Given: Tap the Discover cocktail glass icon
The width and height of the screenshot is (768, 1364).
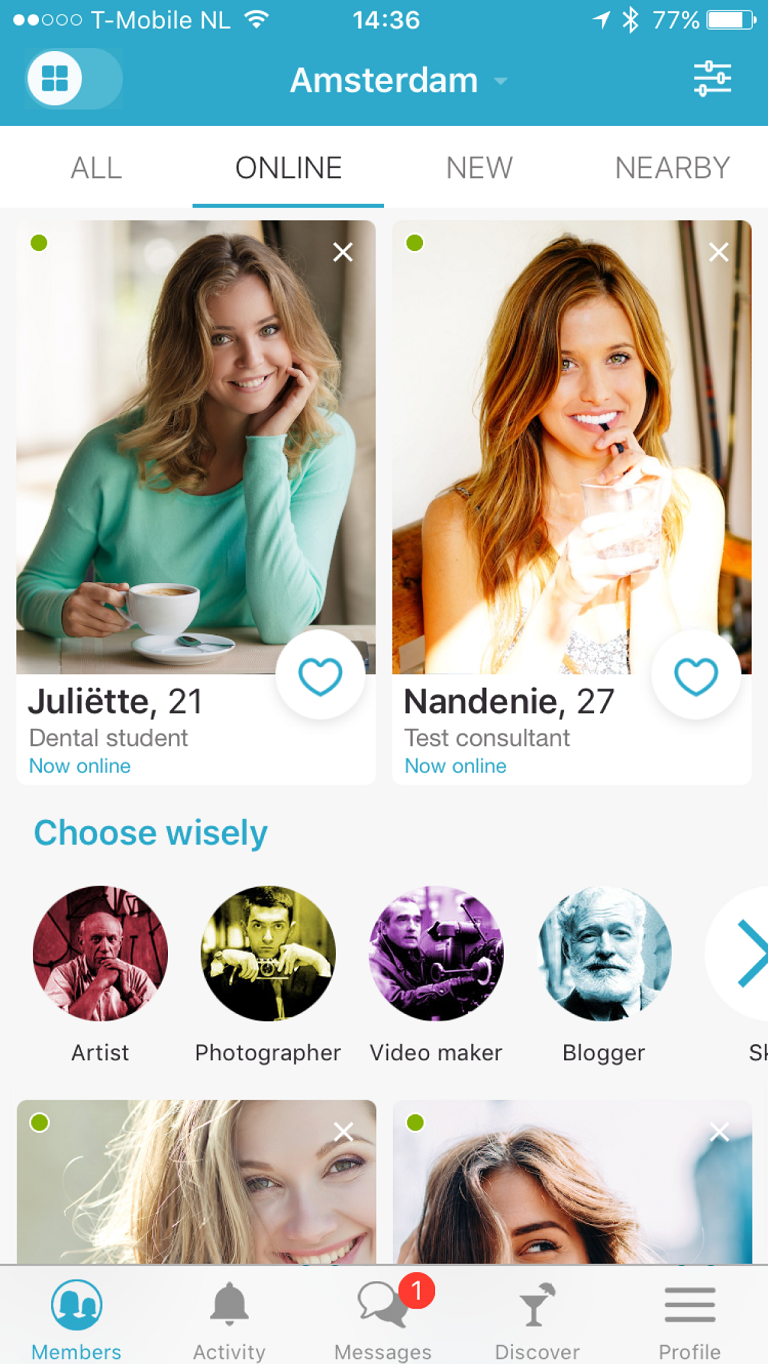Looking at the screenshot, I should pos(536,1303).
